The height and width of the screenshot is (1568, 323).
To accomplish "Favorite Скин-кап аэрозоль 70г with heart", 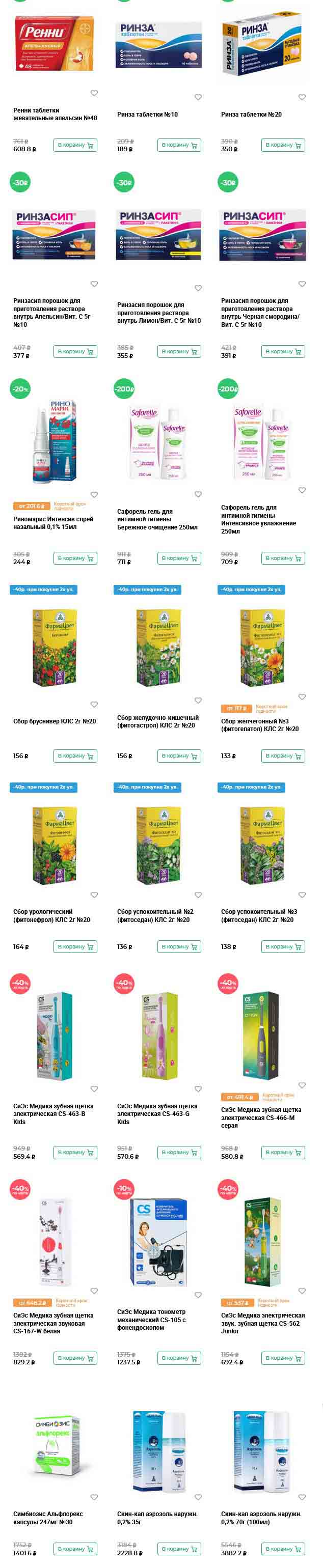I will tap(302, 1497).
